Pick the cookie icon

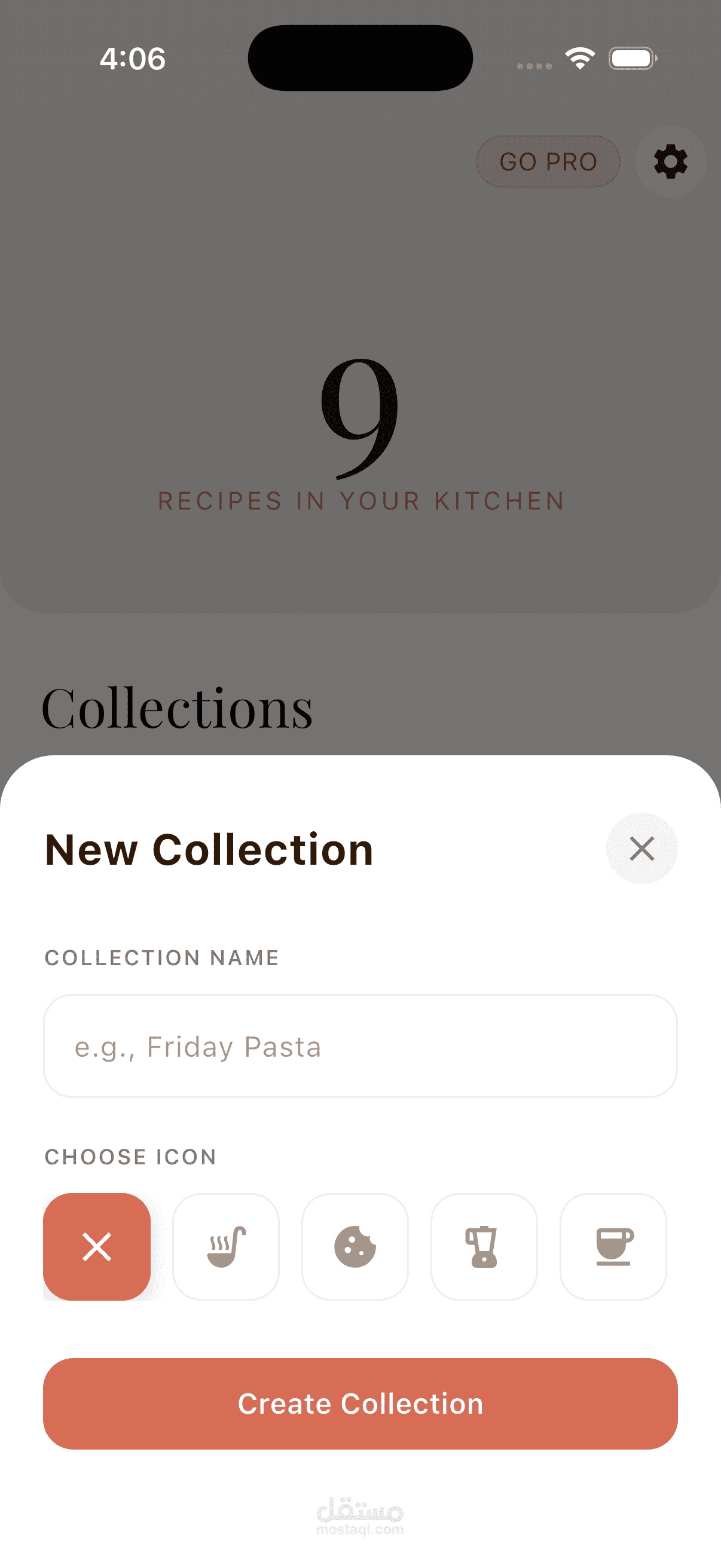pos(355,1246)
